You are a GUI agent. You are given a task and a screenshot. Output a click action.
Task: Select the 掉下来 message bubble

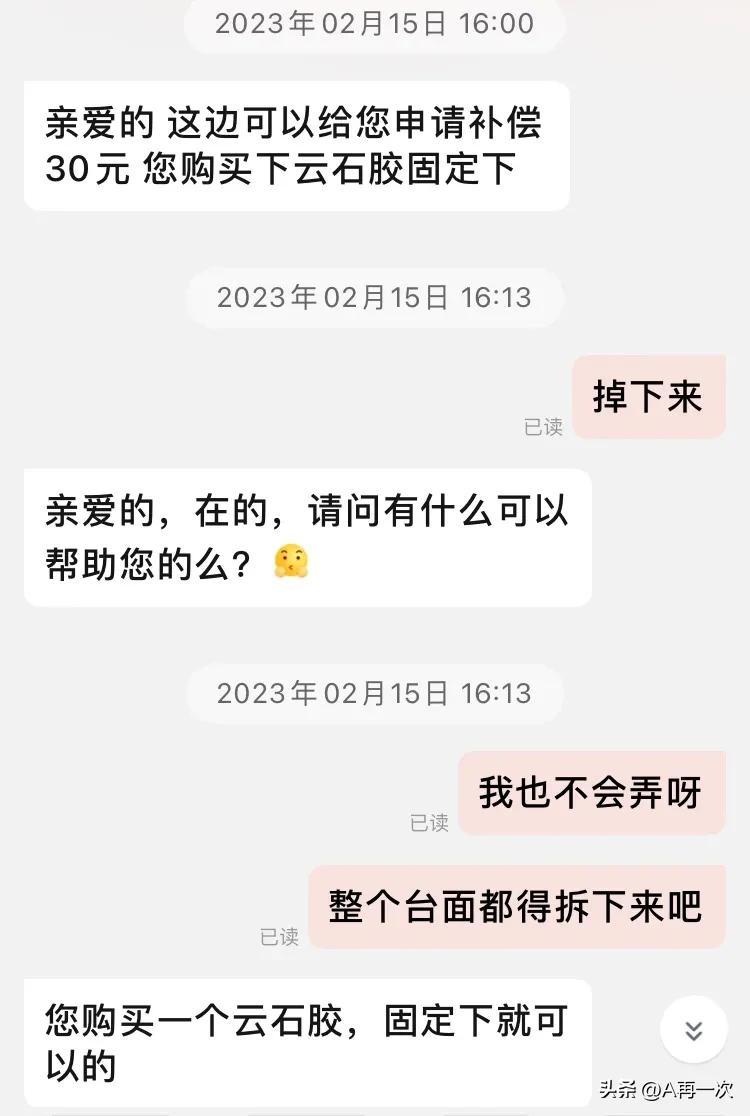[648, 397]
